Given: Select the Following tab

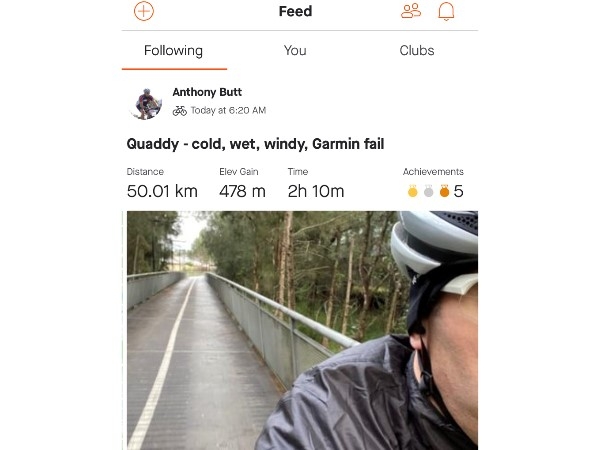Looking at the screenshot, I should pyautogui.click(x=173, y=50).
